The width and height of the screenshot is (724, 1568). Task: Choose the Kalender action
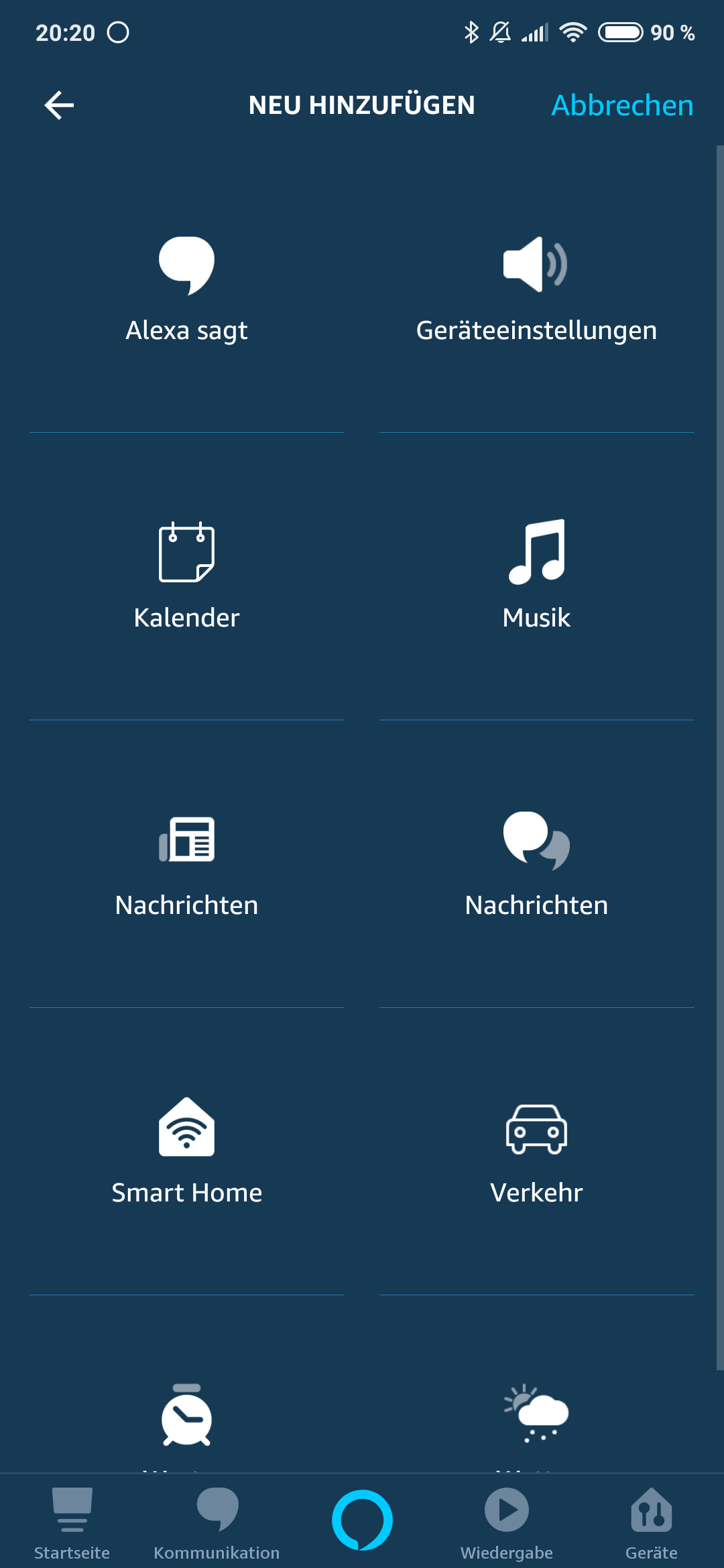point(186,576)
